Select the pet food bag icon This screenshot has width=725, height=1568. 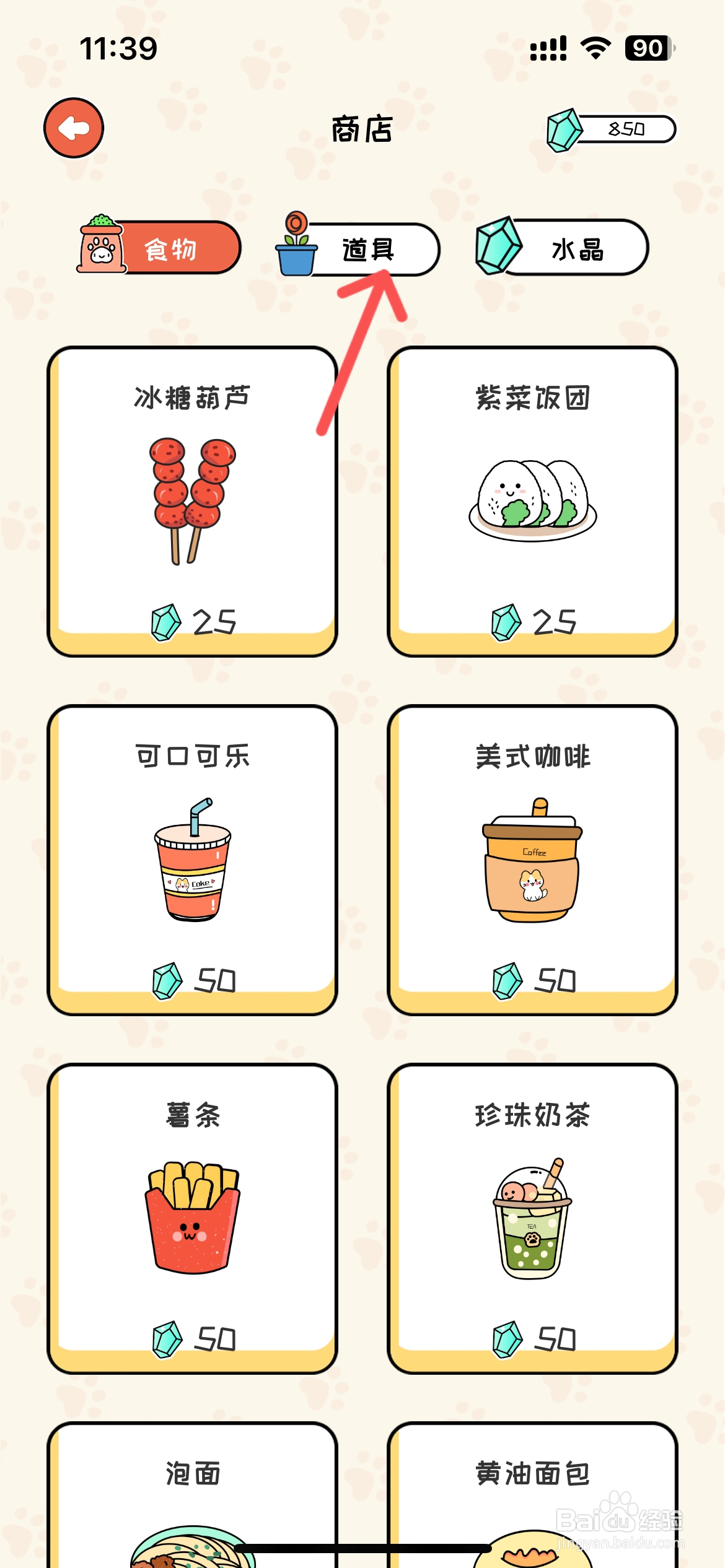(102, 245)
